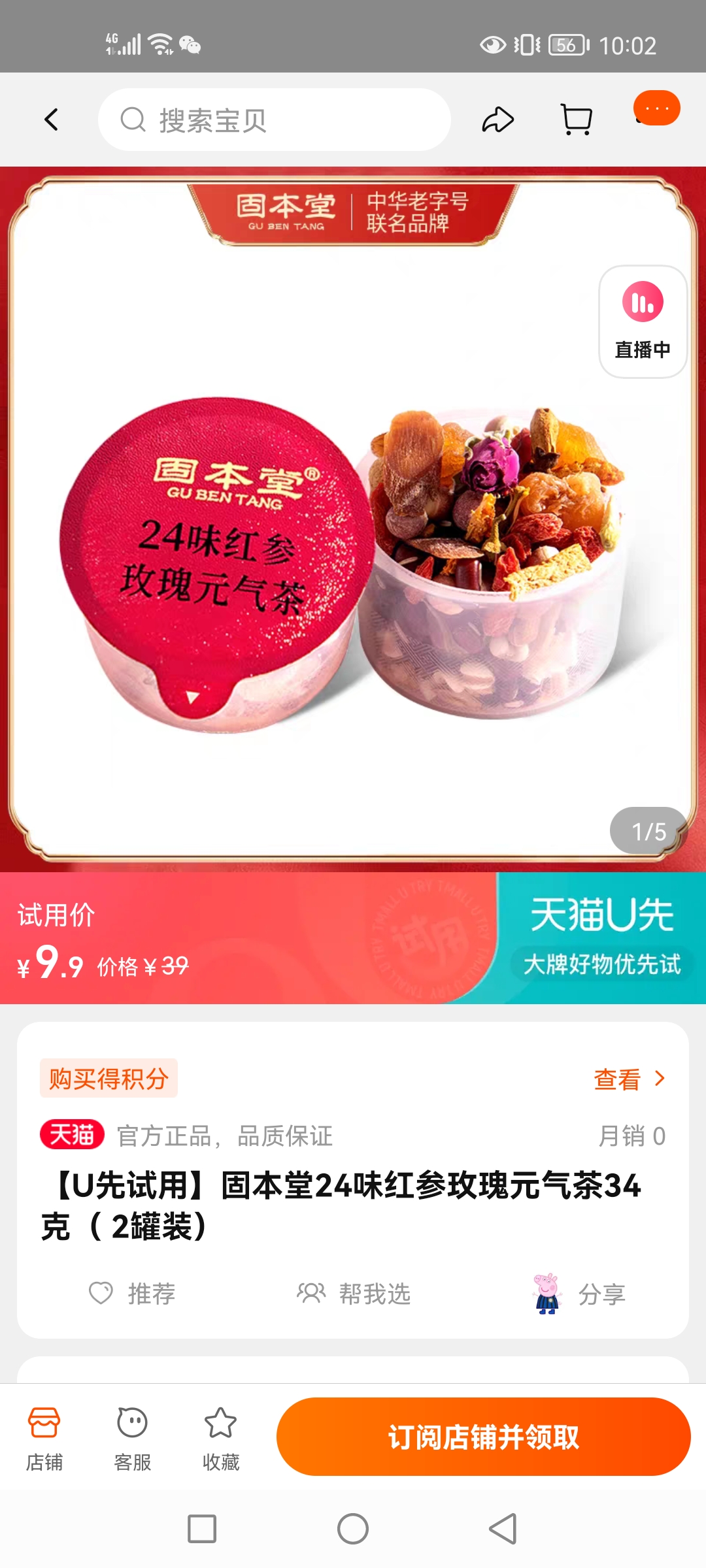This screenshot has width=706, height=1568.
Task: Go to the system home screen
Action: point(353,1529)
